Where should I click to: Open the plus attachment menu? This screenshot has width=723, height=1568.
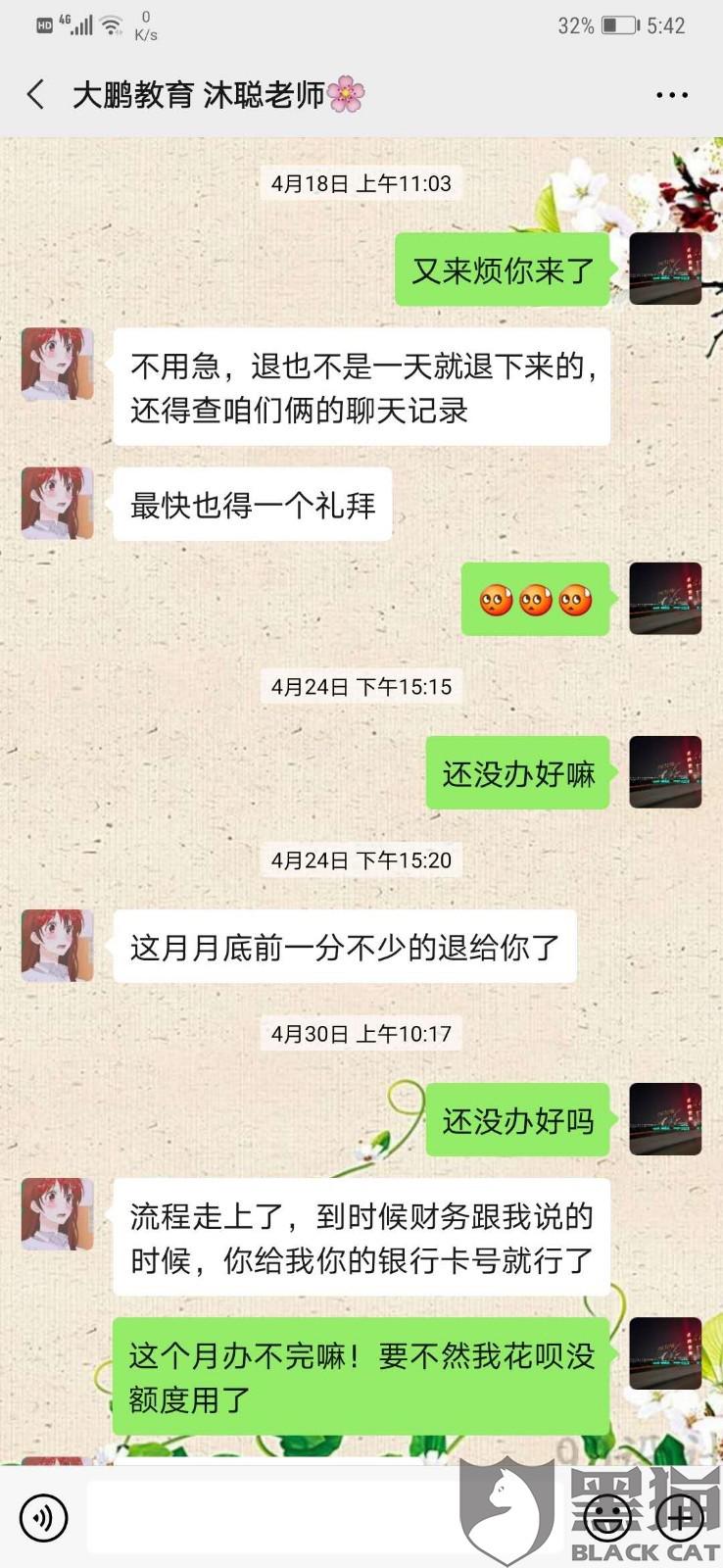[679, 1518]
